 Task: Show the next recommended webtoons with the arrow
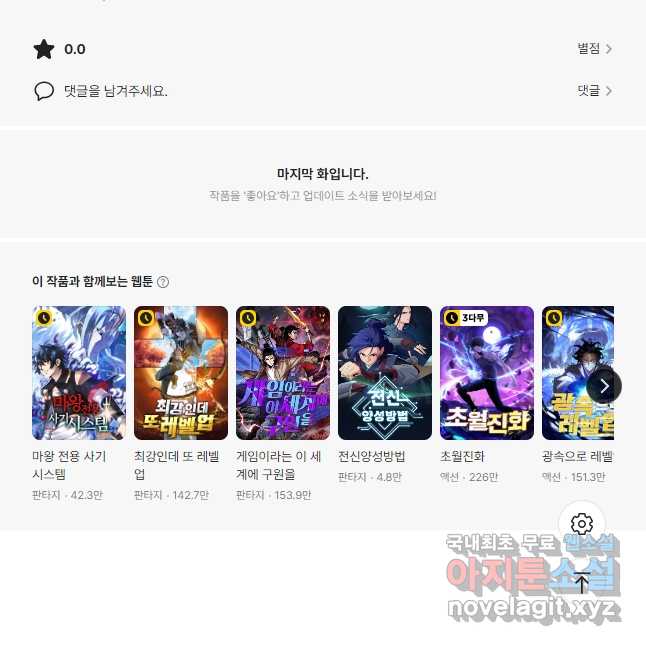pyautogui.click(x=604, y=386)
